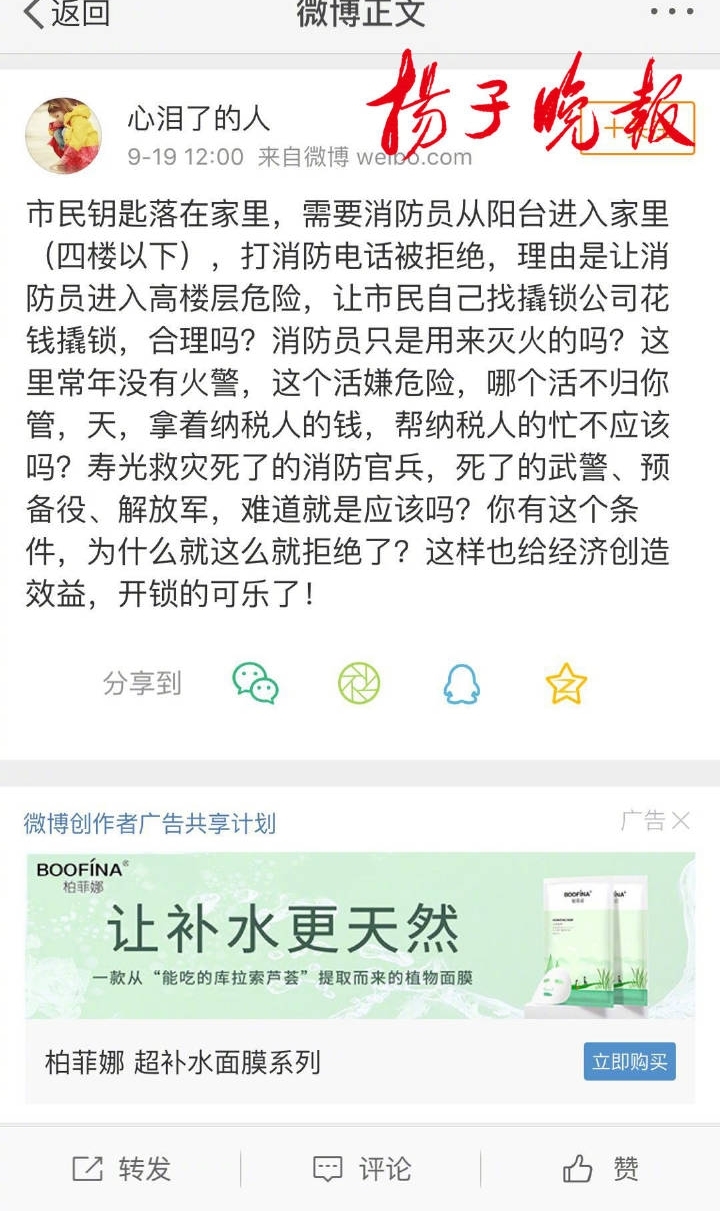
Task: Open the profile picture of 心泪了的人
Action: (x=63, y=136)
